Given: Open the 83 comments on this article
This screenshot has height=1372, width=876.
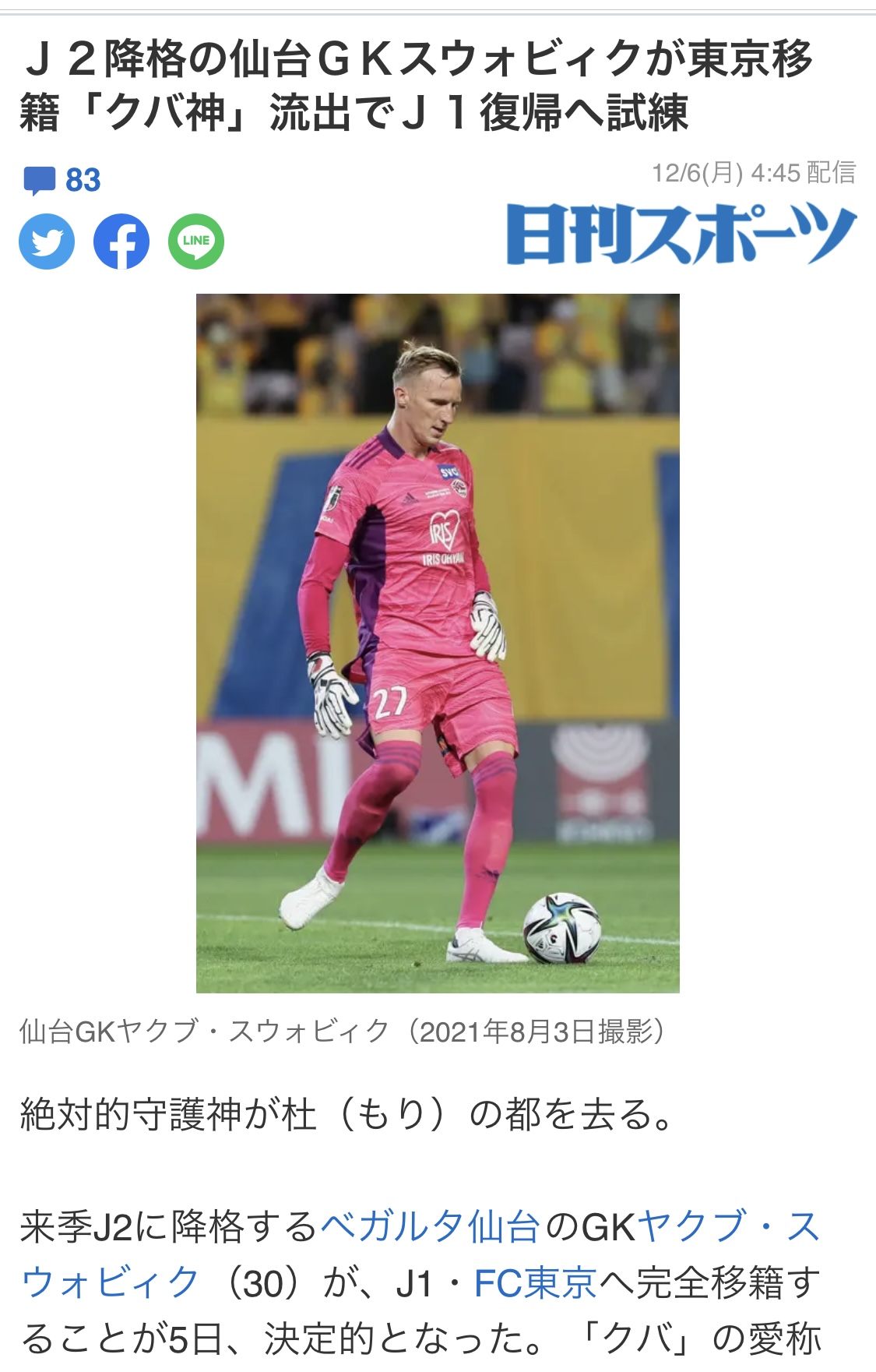Looking at the screenshot, I should [x=62, y=180].
